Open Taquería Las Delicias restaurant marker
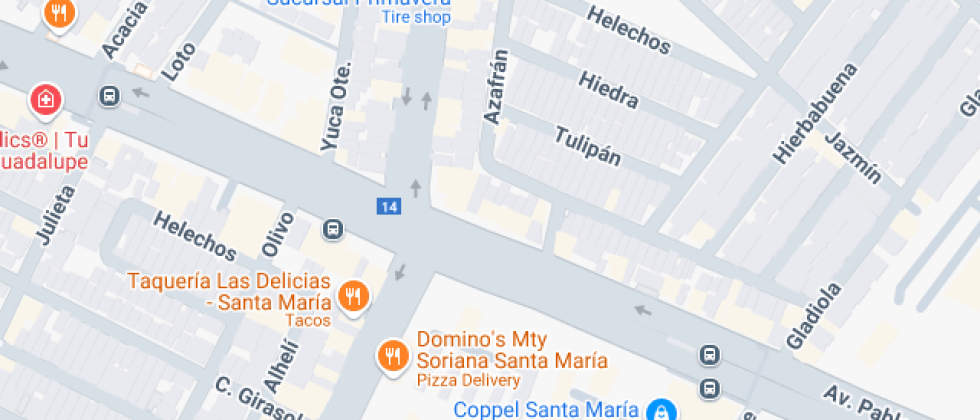Image resolution: width=980 pixels, height=420 pixels. coord(353,295)
